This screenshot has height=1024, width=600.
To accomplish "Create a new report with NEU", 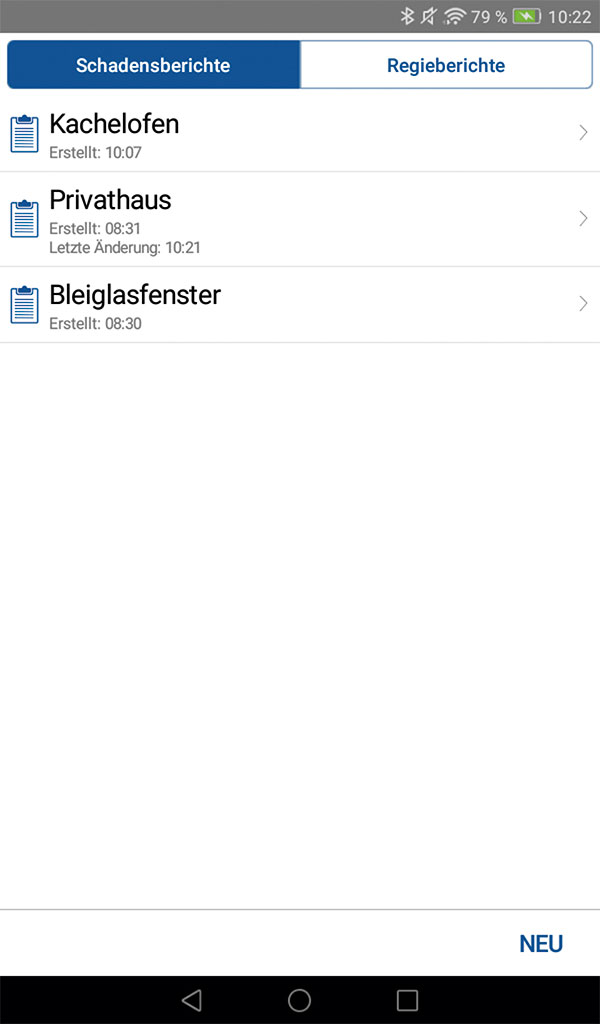I will point(541,944).
